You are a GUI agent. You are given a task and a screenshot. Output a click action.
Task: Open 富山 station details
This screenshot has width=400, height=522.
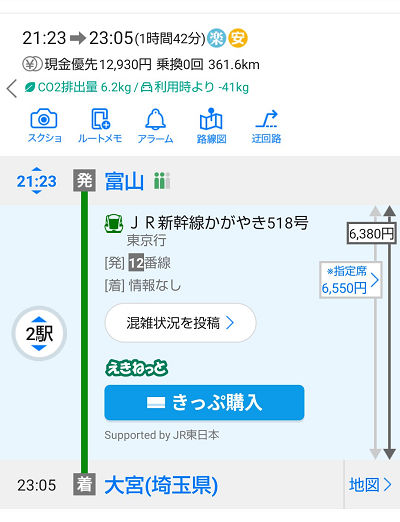pos(124,181)
